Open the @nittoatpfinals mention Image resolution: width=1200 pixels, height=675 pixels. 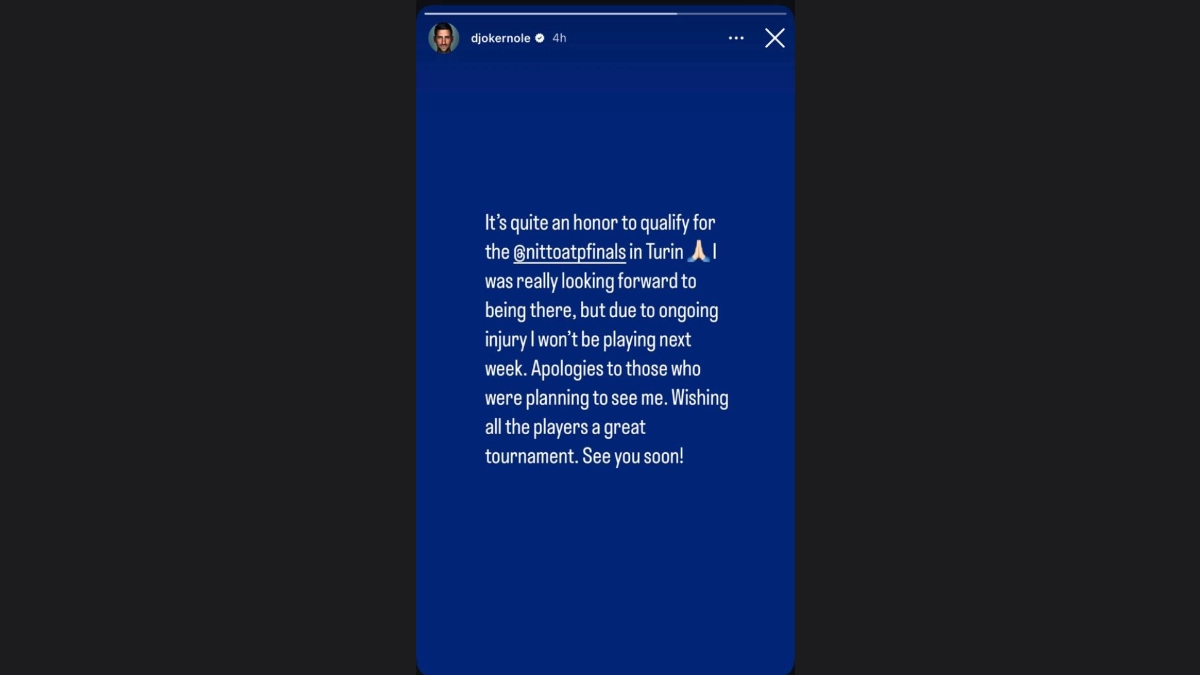[x=569, y=252]
